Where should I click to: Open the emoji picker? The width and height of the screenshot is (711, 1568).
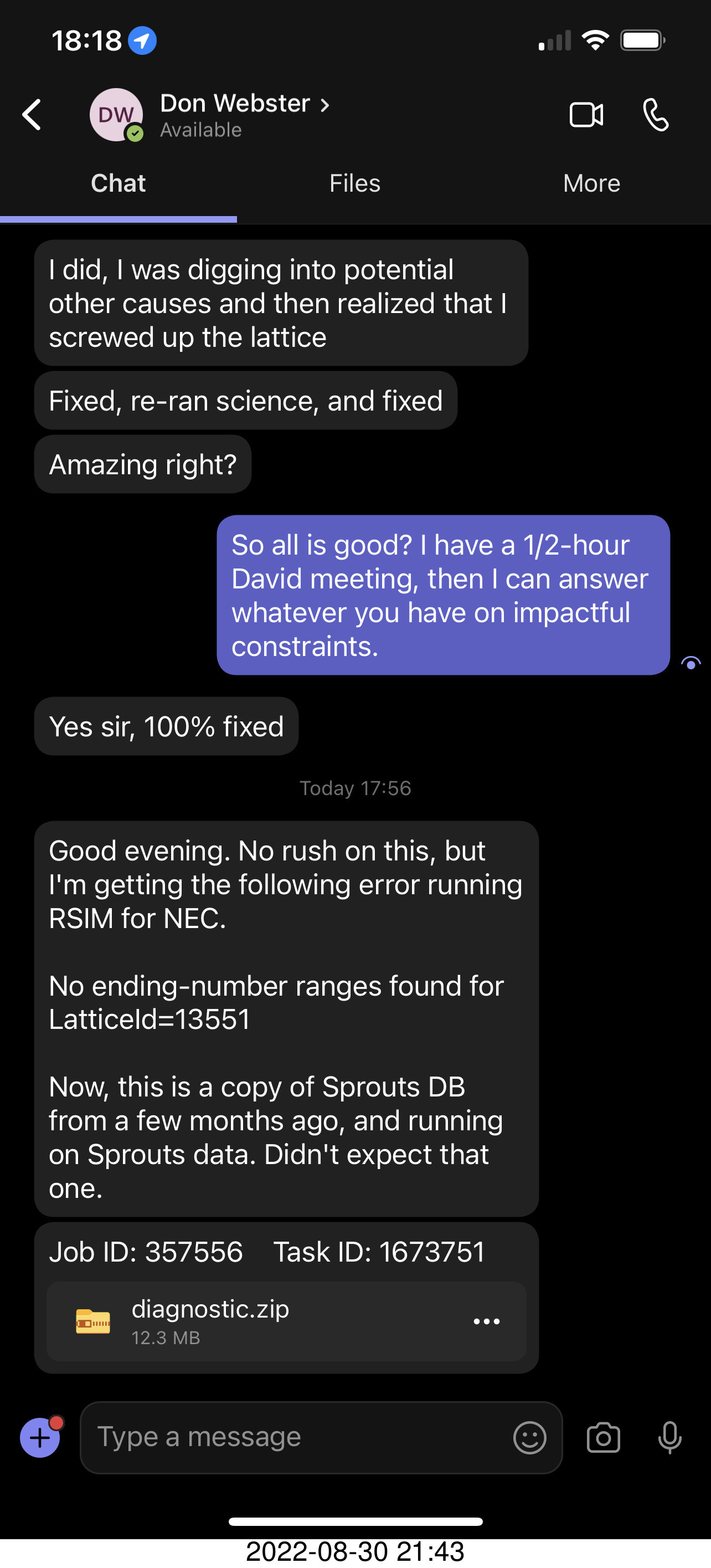[x=529, y=1438]
